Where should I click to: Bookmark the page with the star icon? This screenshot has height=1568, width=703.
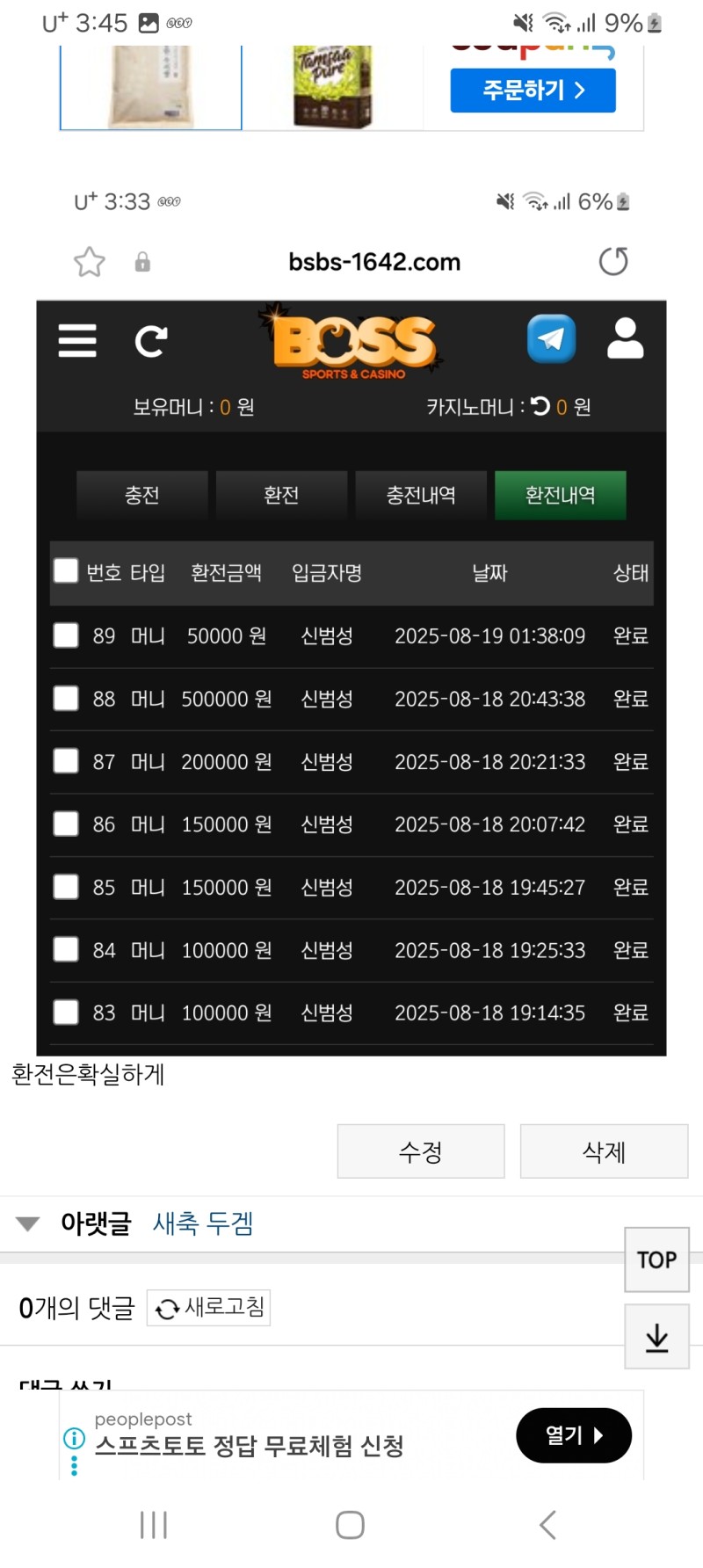pos(90,261)
